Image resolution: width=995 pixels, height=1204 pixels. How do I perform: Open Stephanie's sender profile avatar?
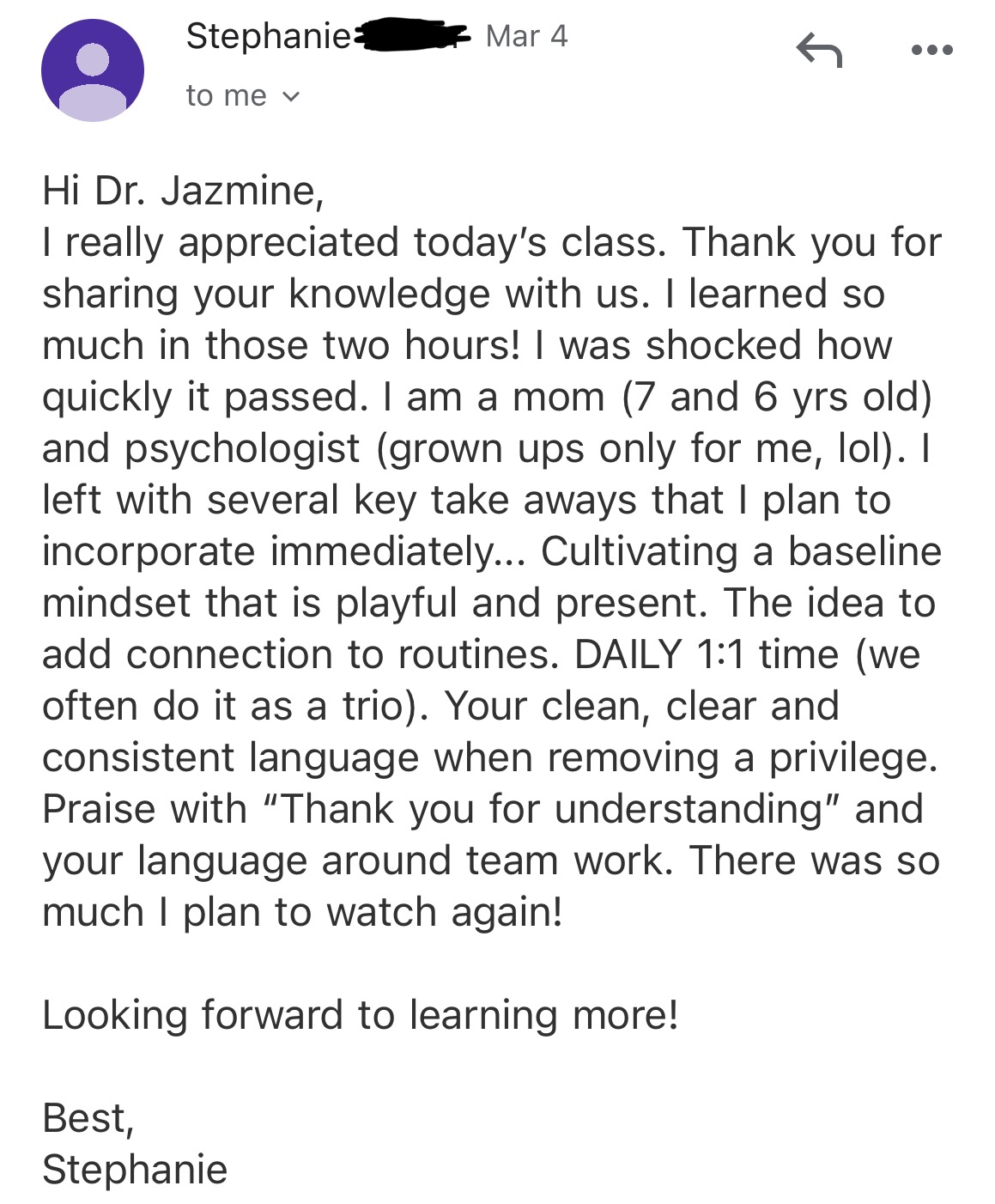click(92, 70)
